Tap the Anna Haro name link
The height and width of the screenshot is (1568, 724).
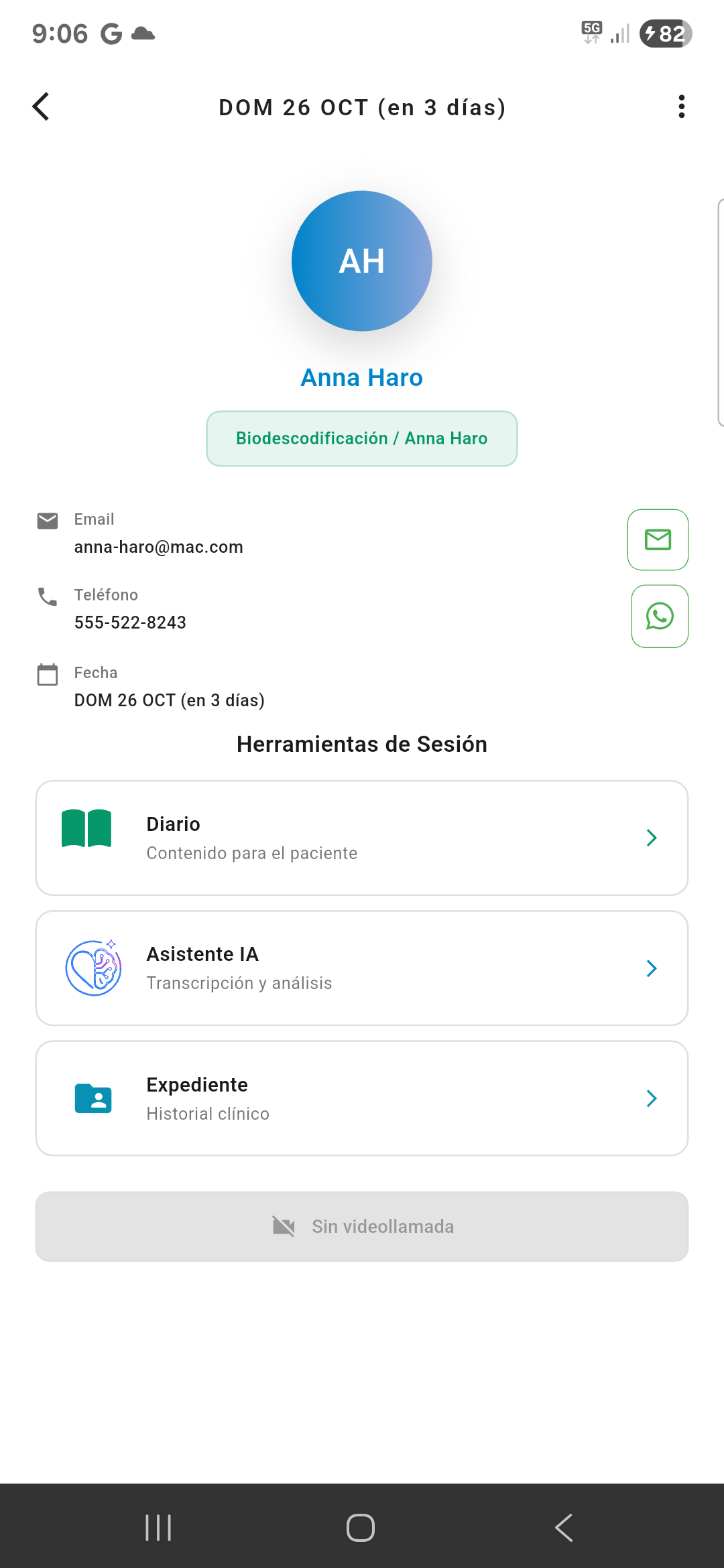(362, 378)
